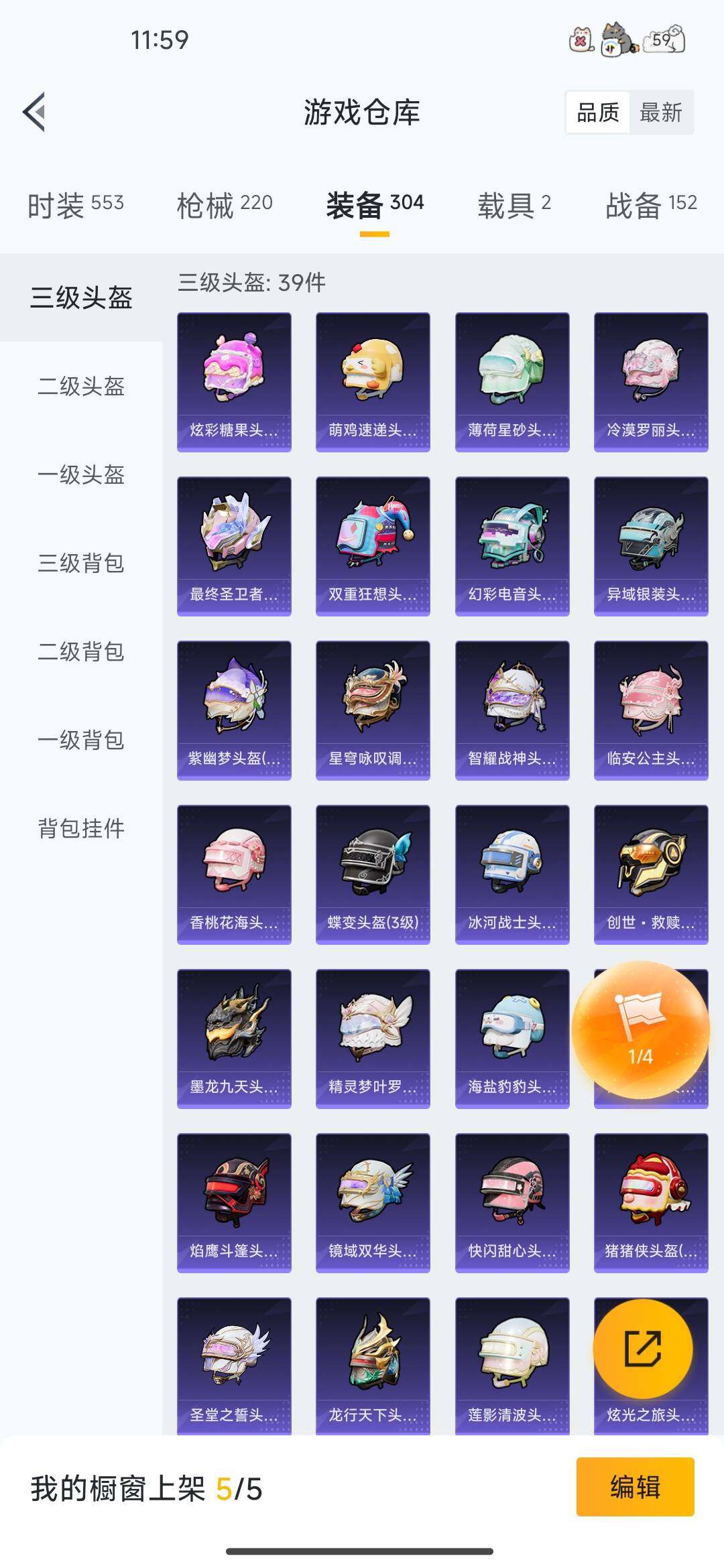724x1568 pixels.
Task: Switch to the 载具 tab
Action: coord(514,204)
